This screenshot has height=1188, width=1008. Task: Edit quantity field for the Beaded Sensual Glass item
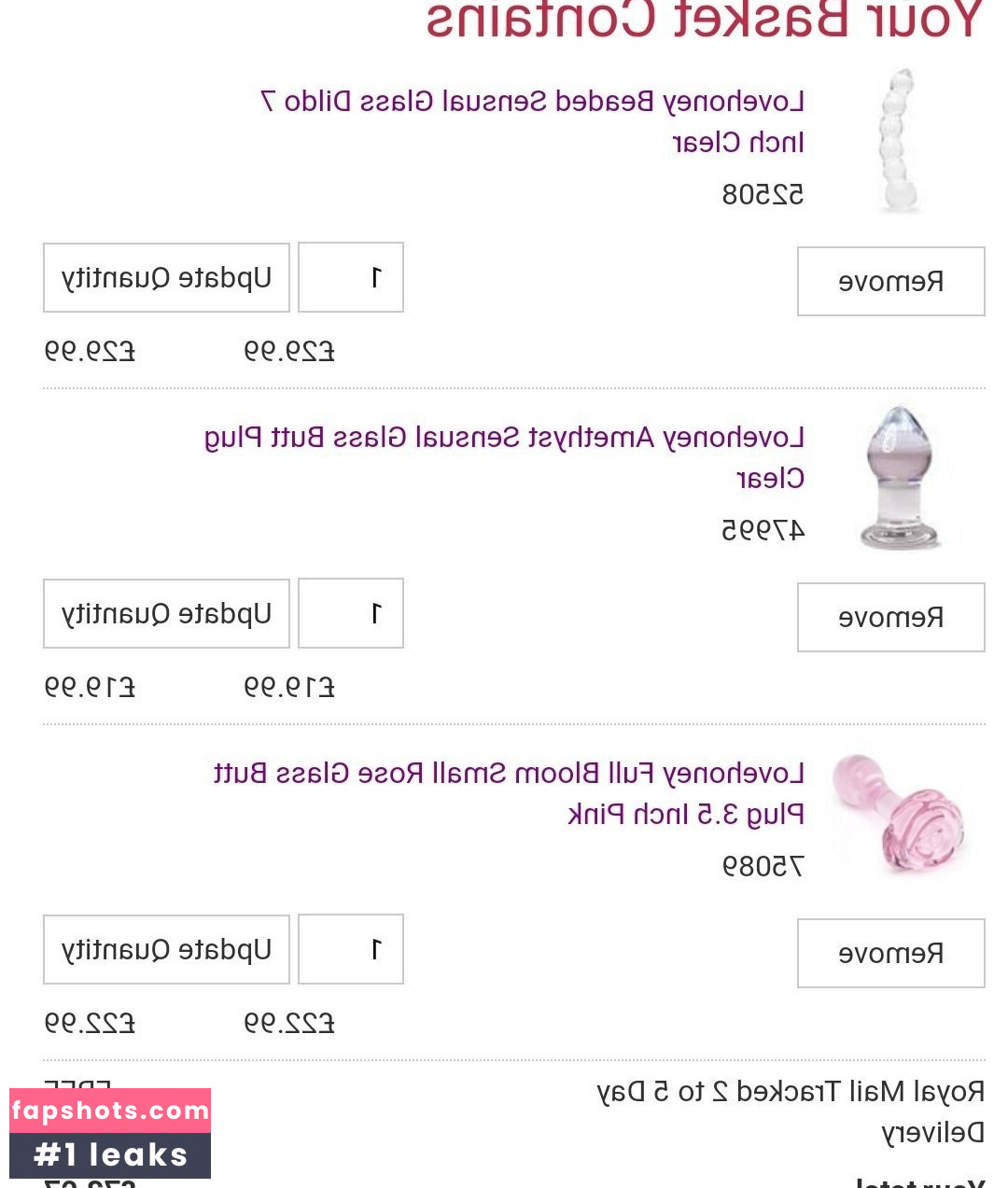pos(351,277)
